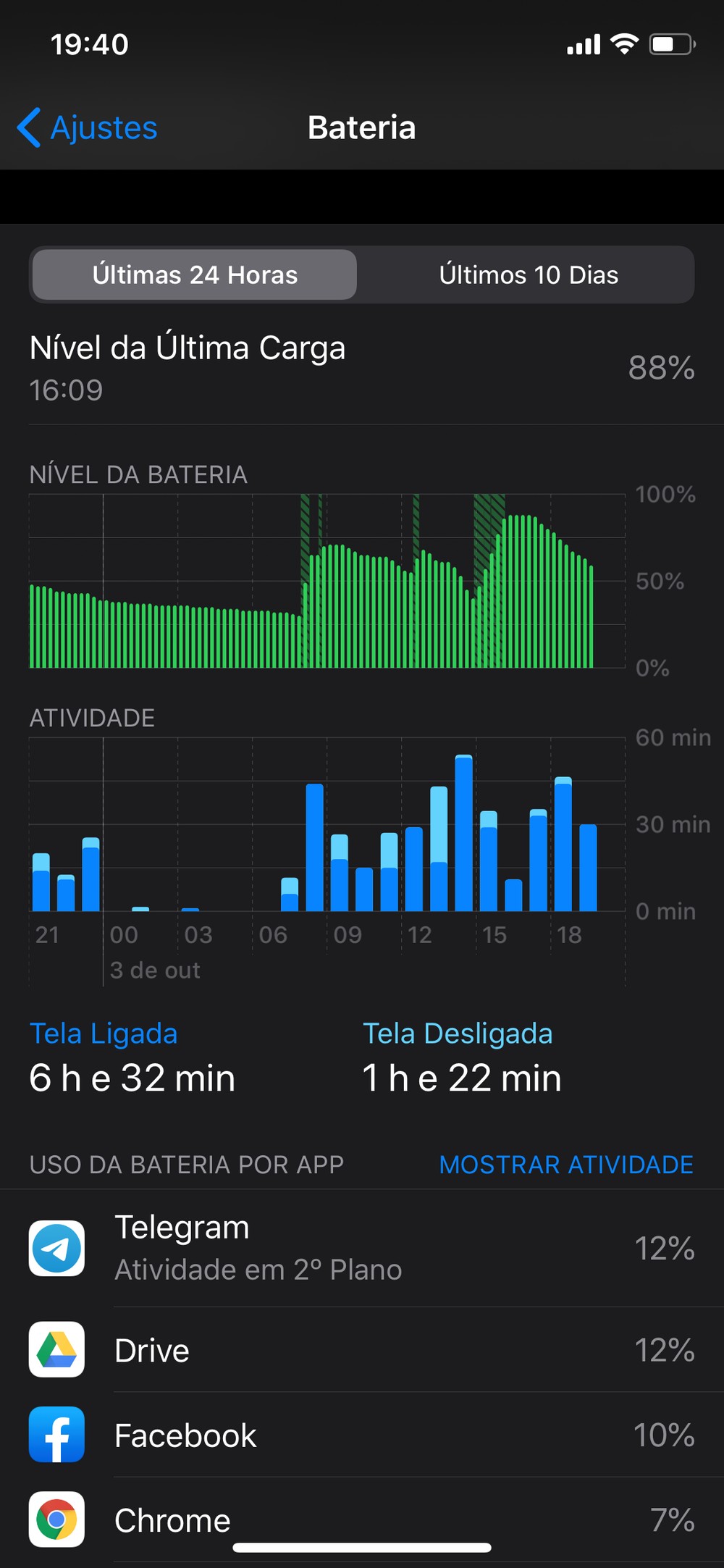Tap MOSTRAR ATIVIDADE link
Screen dimensions: 724x1568
(566, 1165)
